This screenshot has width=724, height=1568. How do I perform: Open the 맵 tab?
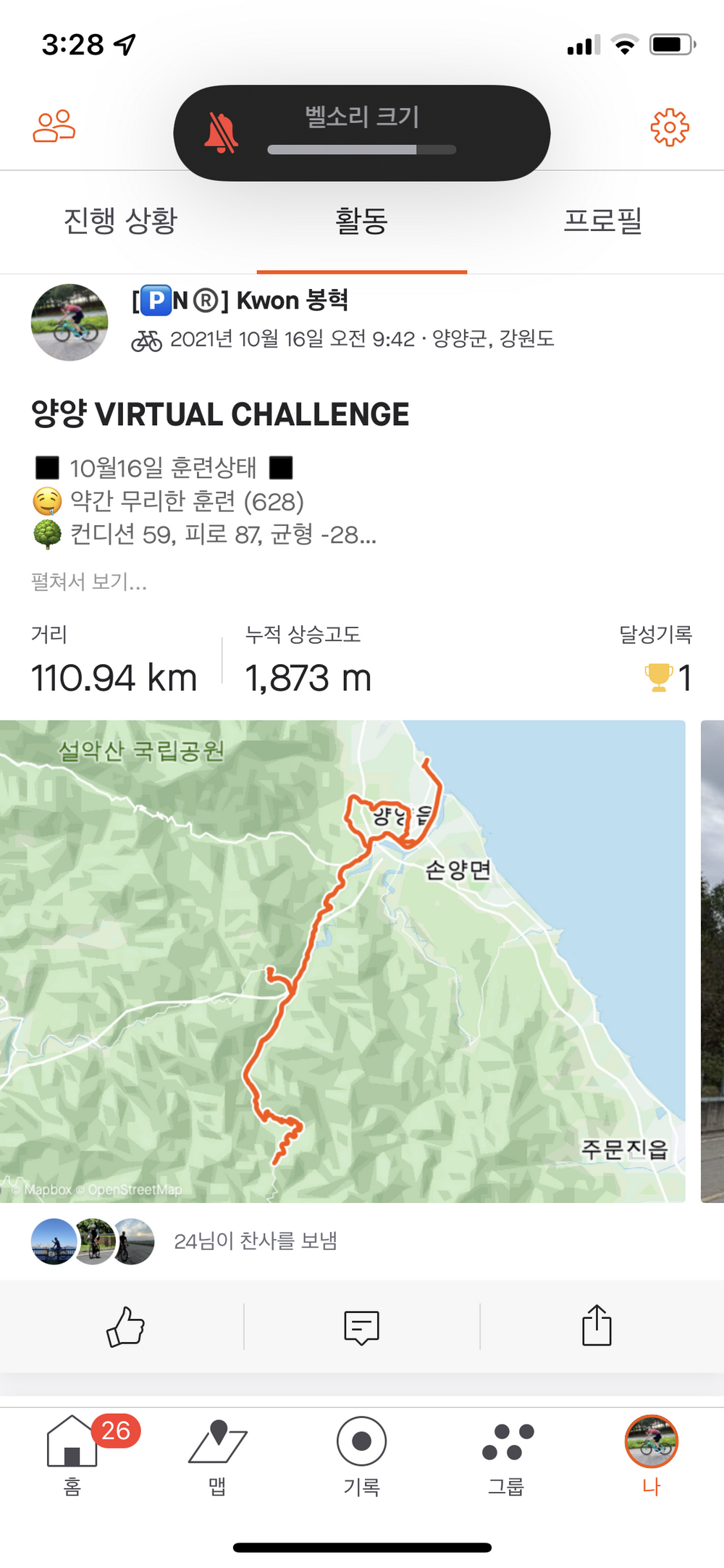click(217, 1456)
